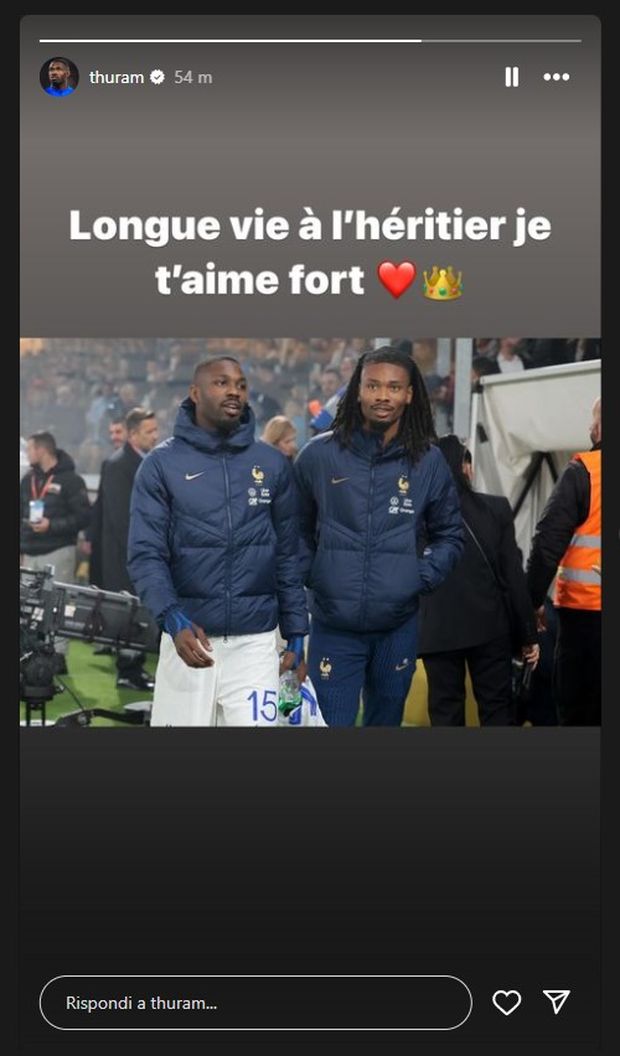Open thuram's profile picture
Image resolution: width=620 pixels, height=1056 pixels.
[59, 77]
